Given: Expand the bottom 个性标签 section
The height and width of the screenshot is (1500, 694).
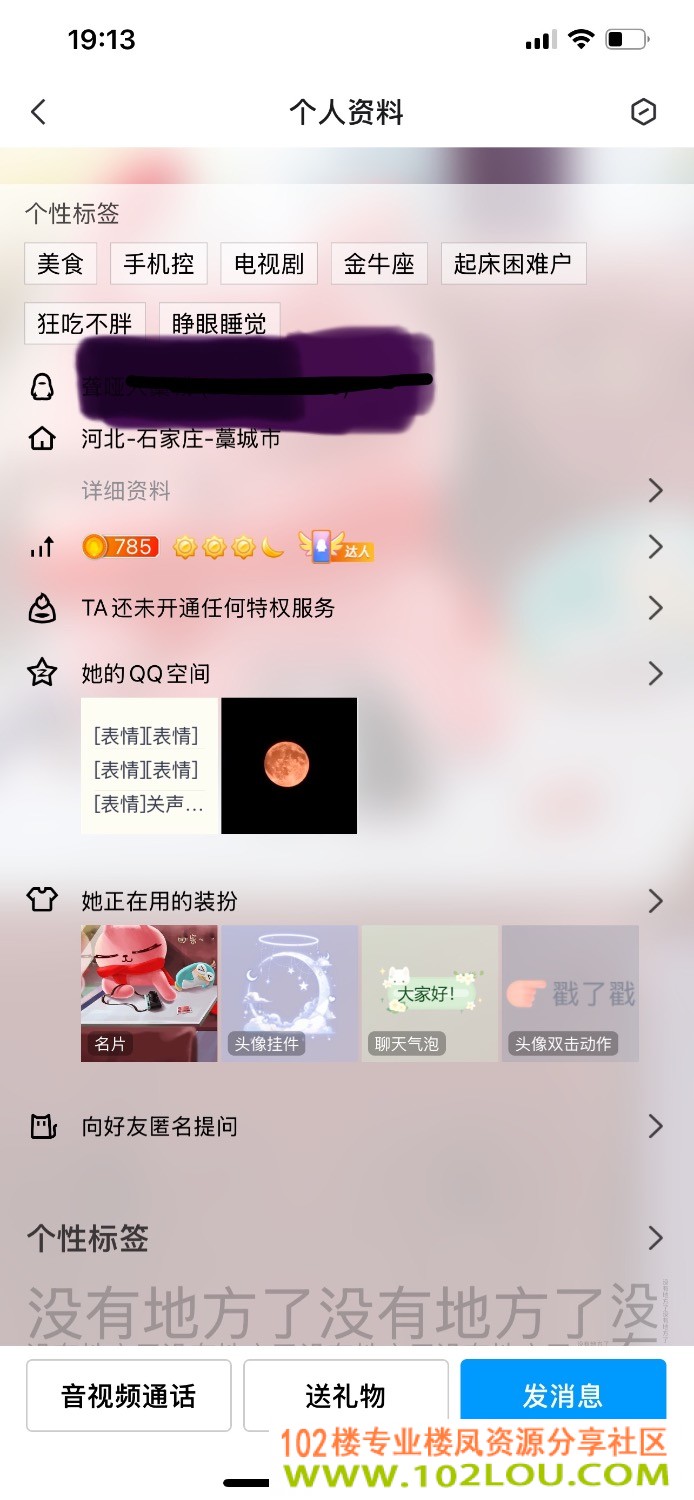Looking at the screenshot, I should pos(347,1238).
